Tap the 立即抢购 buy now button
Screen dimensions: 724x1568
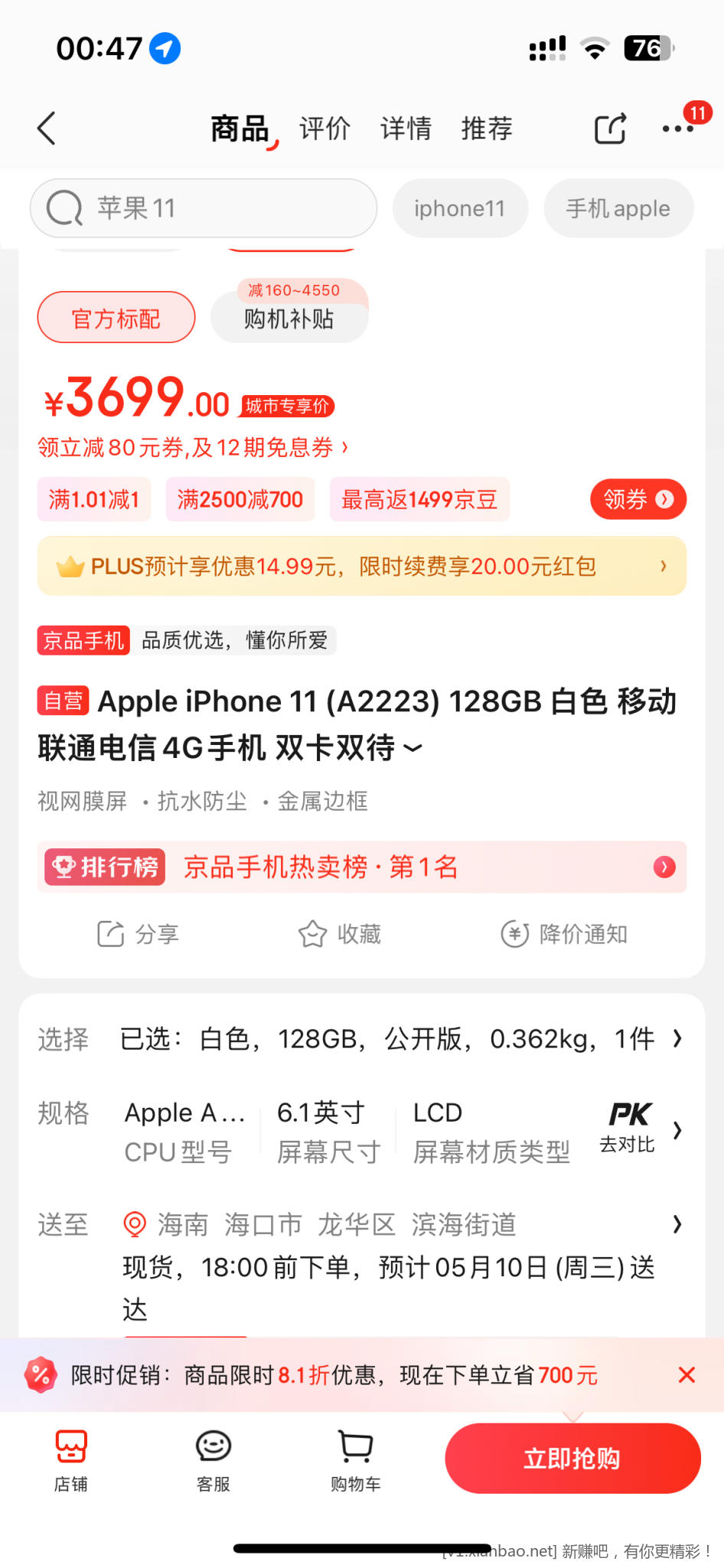(572, 1459)
